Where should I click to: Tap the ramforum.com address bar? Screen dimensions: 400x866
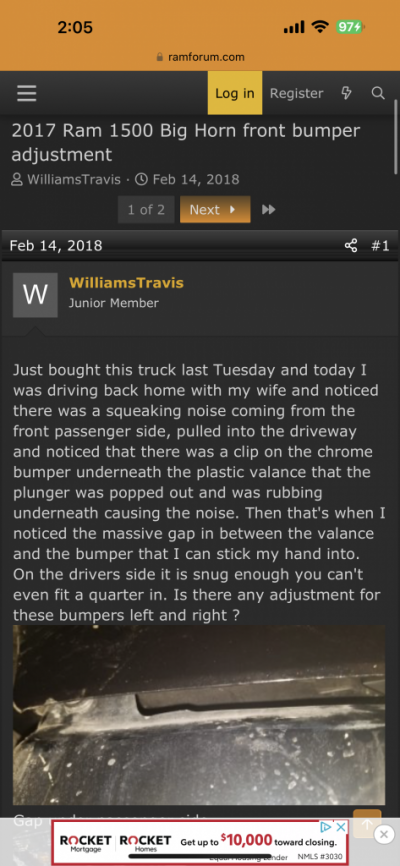(x=200, y=57)
